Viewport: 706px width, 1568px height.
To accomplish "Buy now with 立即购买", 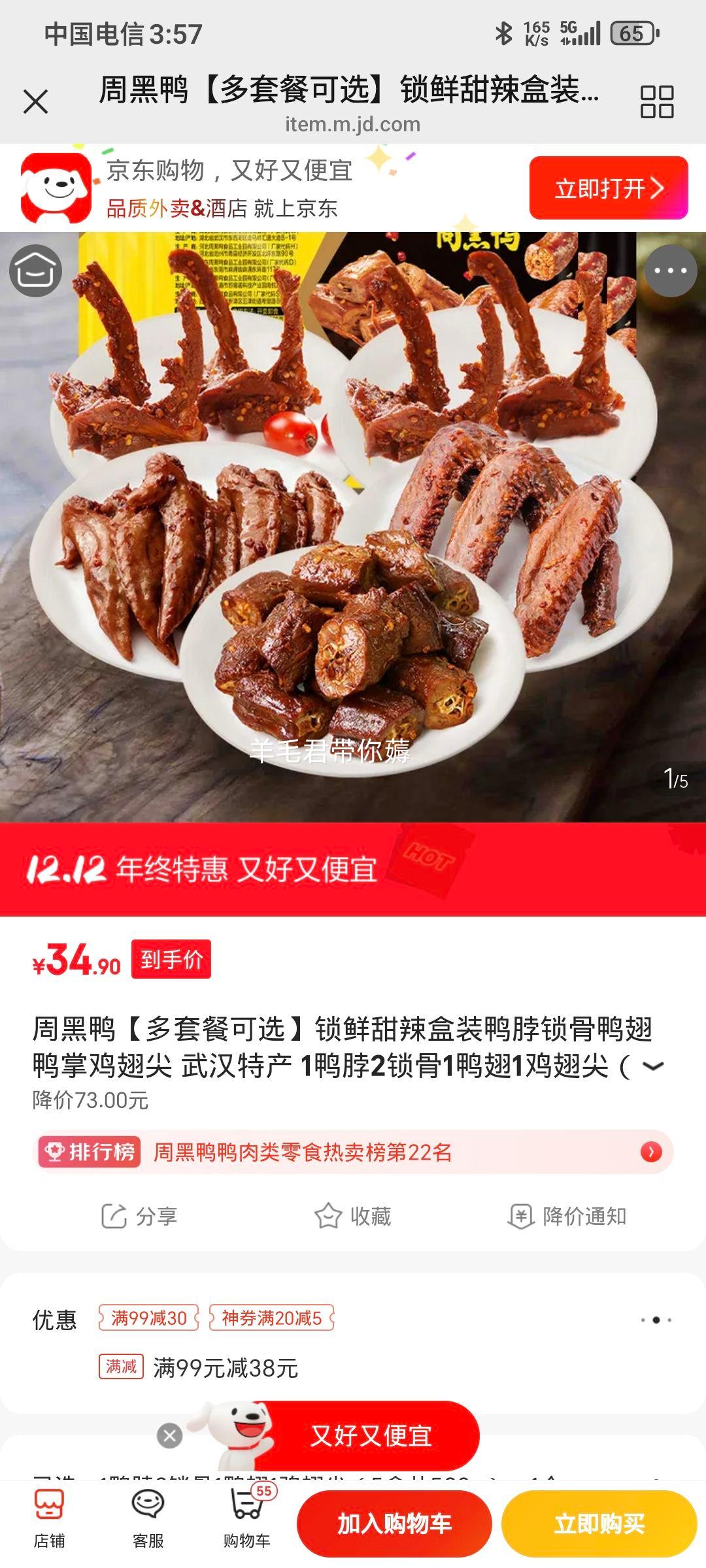I will tap(599, 1524).
